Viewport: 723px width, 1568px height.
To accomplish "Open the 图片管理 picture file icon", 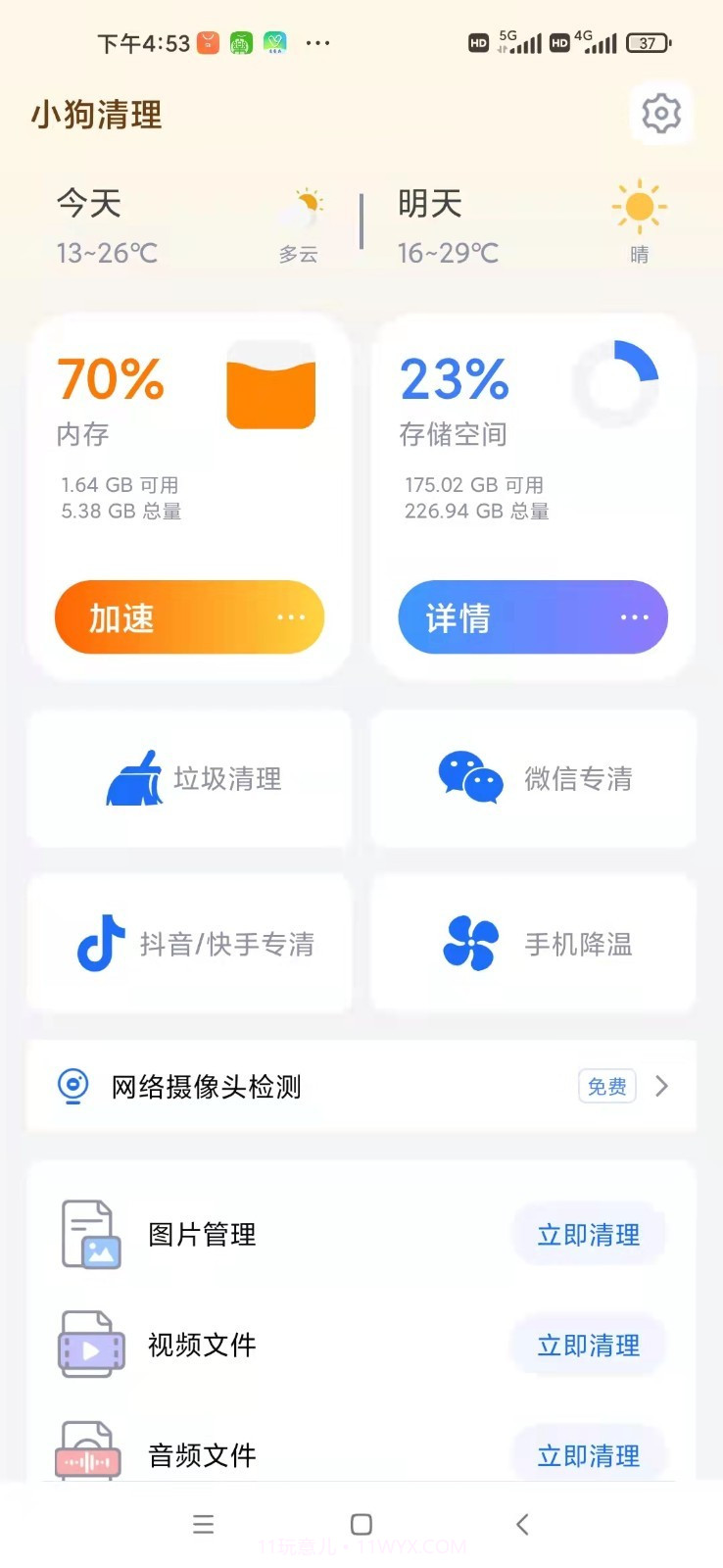I will click(x=90, y=1235).
